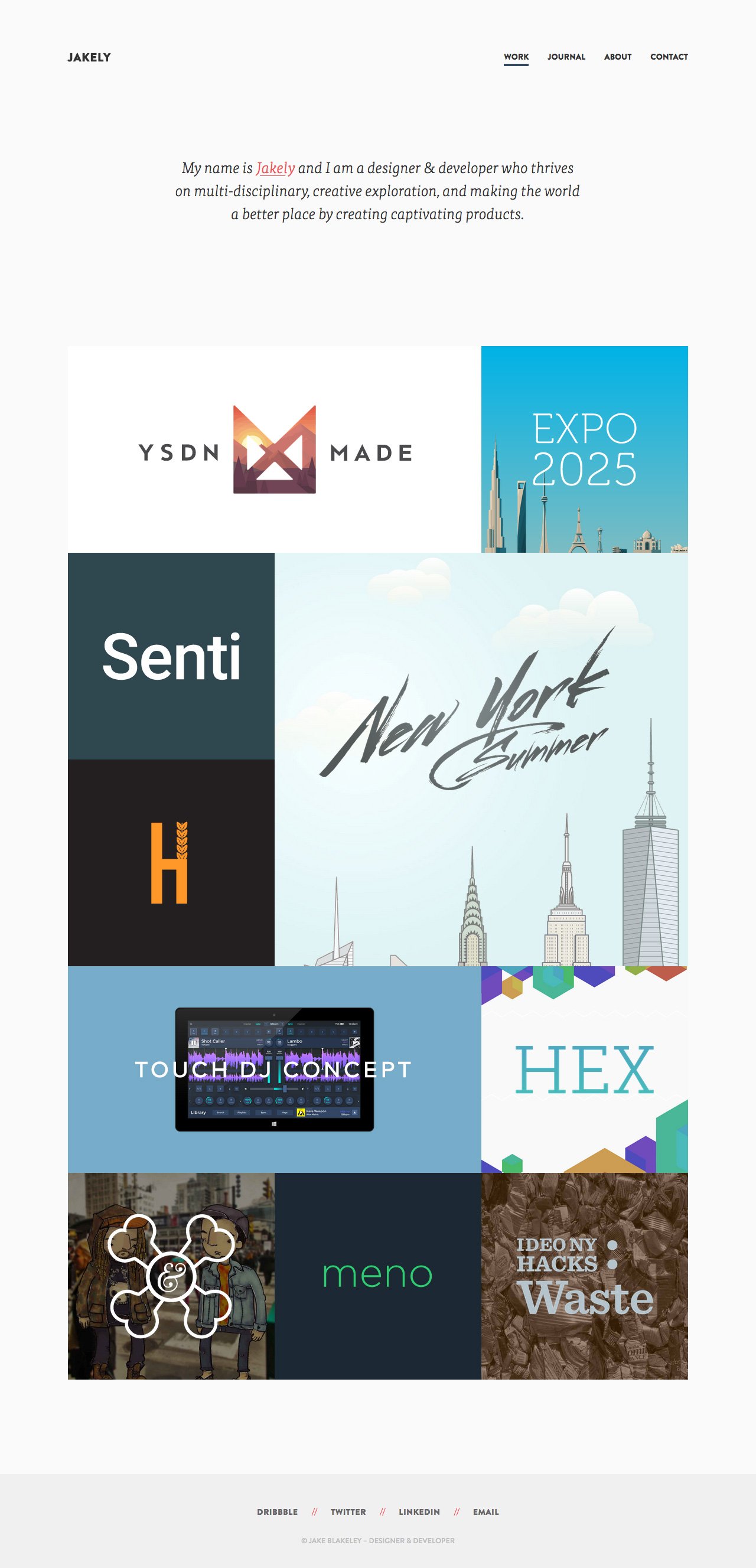The image size is (756, 1568).
Task: Go to the LinkedIn footer link
Action: click(419, 1511)
